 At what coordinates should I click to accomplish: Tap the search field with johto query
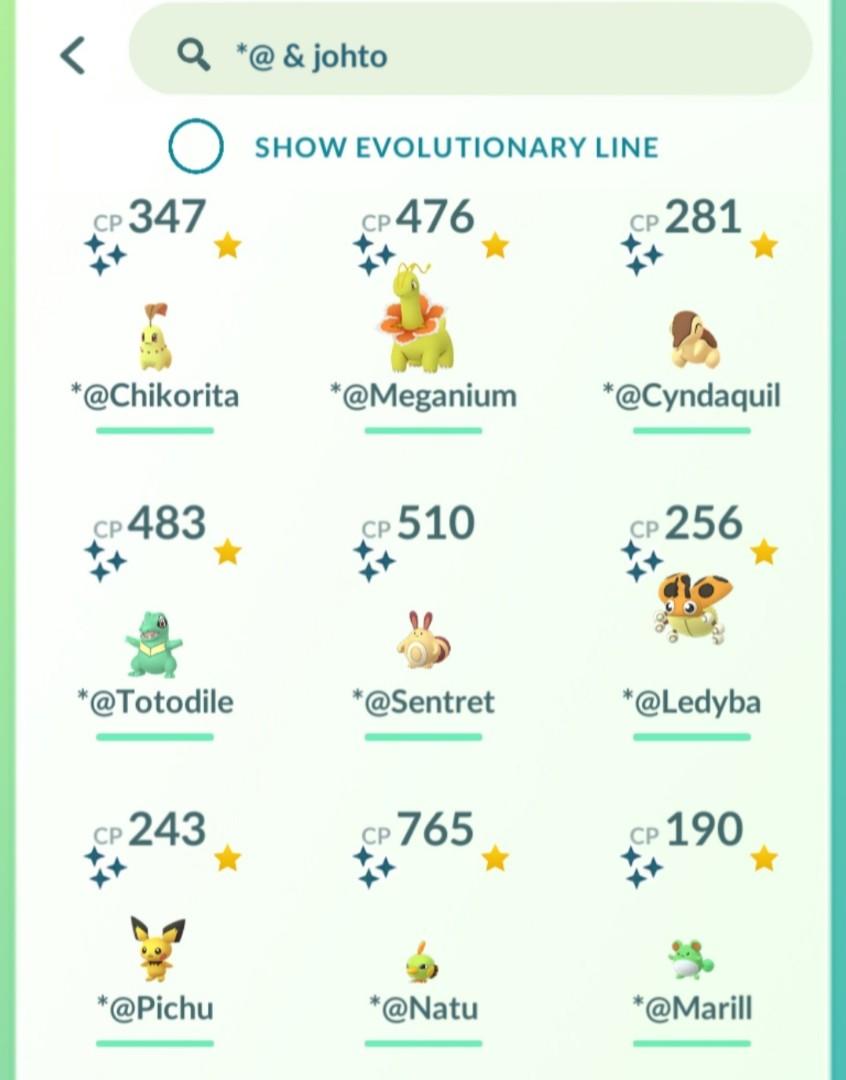pos(470,56)
